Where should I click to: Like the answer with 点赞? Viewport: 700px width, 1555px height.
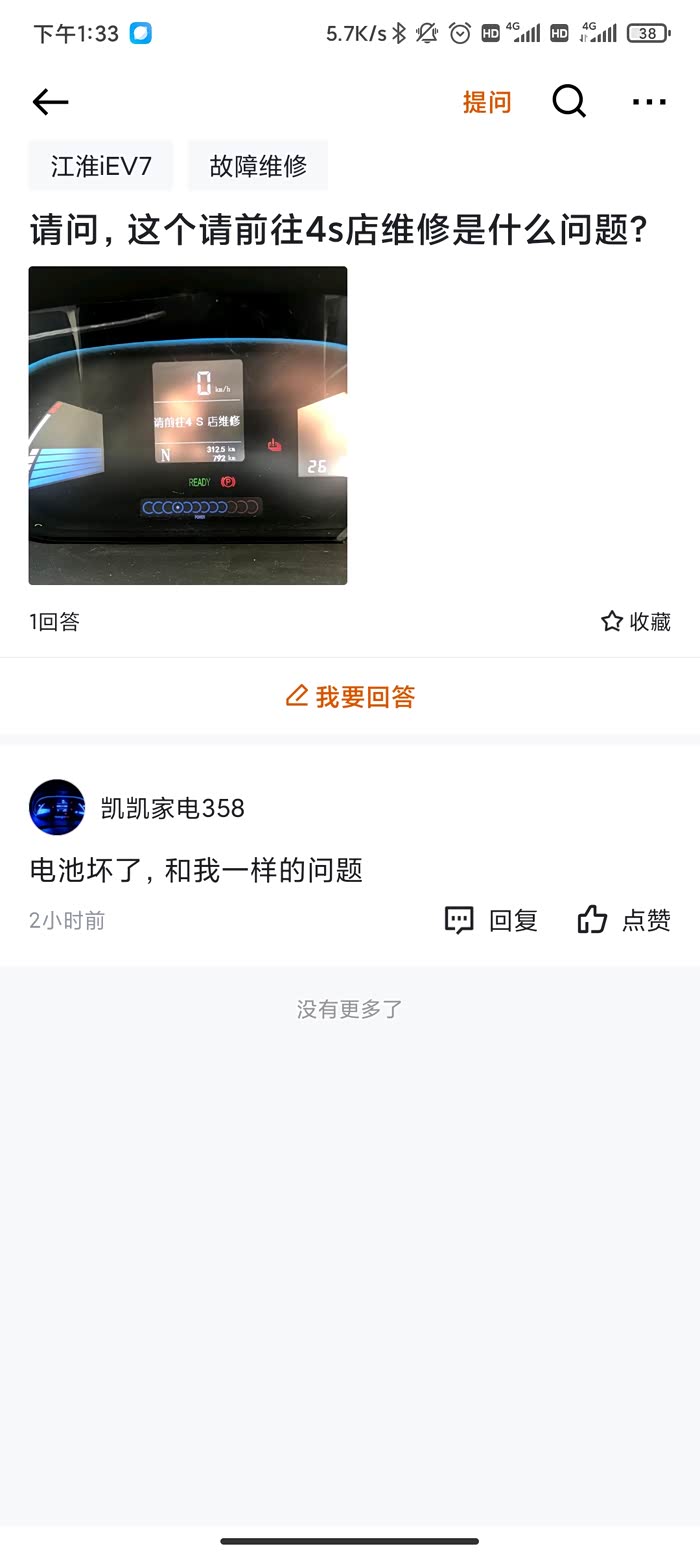point(624,920)
